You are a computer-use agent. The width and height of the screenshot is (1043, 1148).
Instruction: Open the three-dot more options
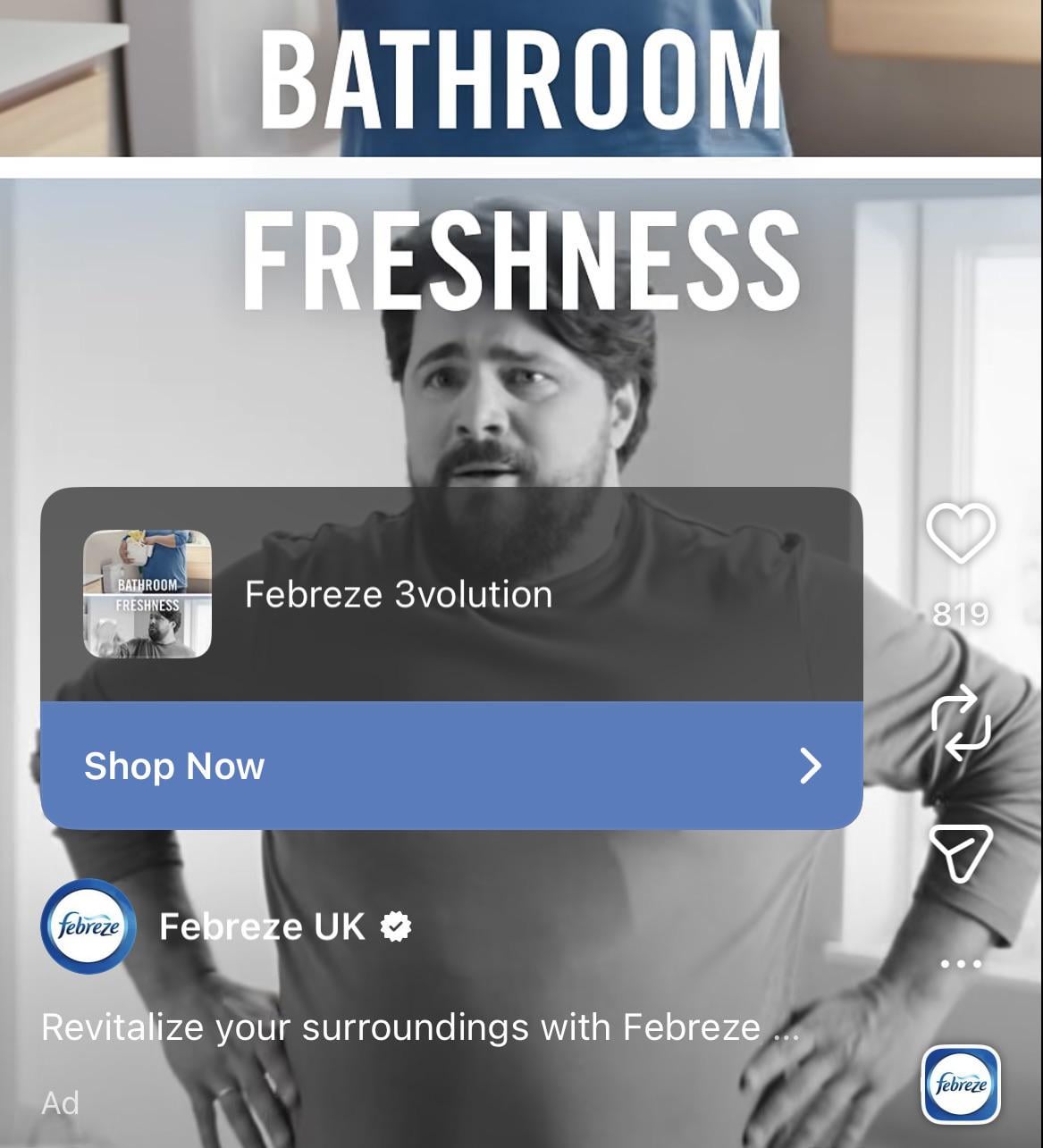[x=961, y=964]
